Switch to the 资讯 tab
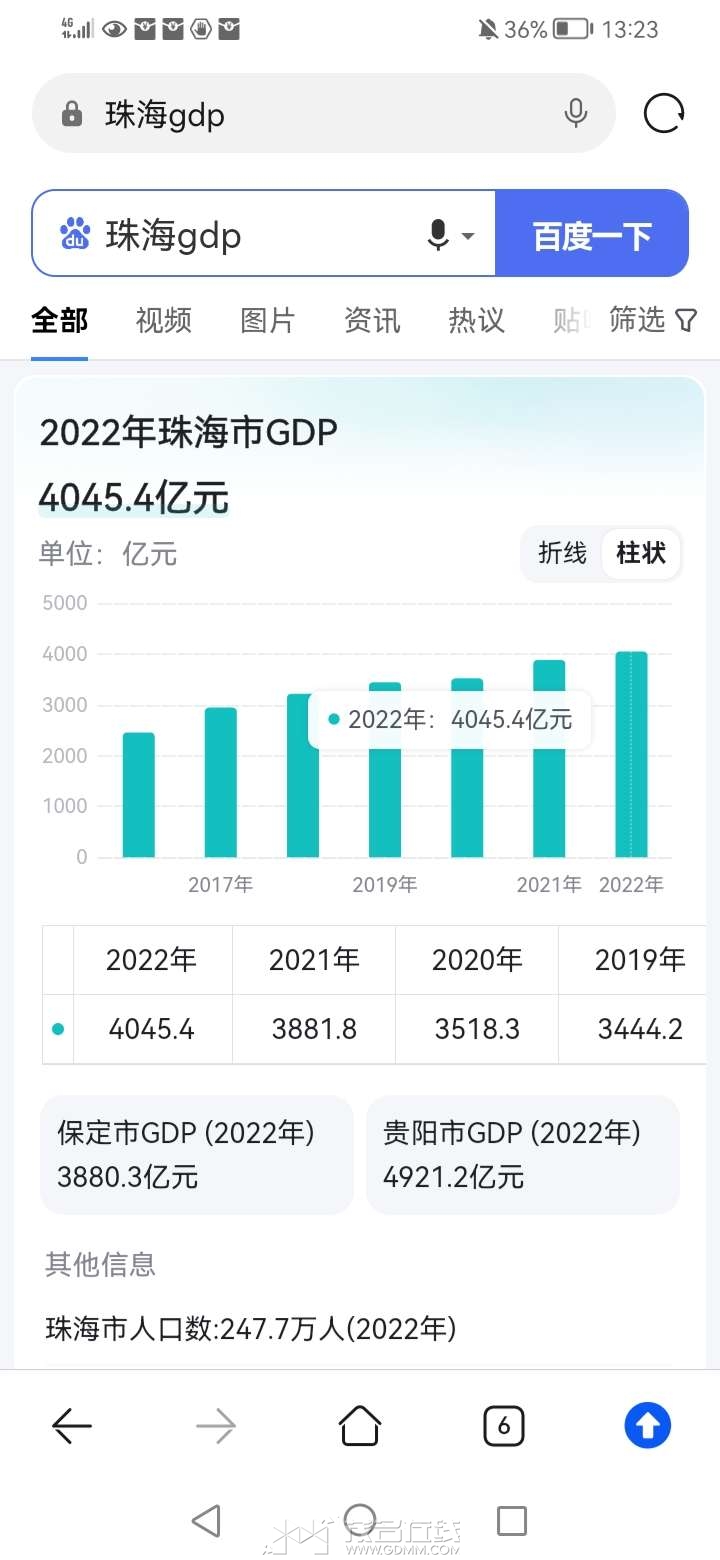The height and width of the screenshot is (1560, 720). (x=372, y=321)
